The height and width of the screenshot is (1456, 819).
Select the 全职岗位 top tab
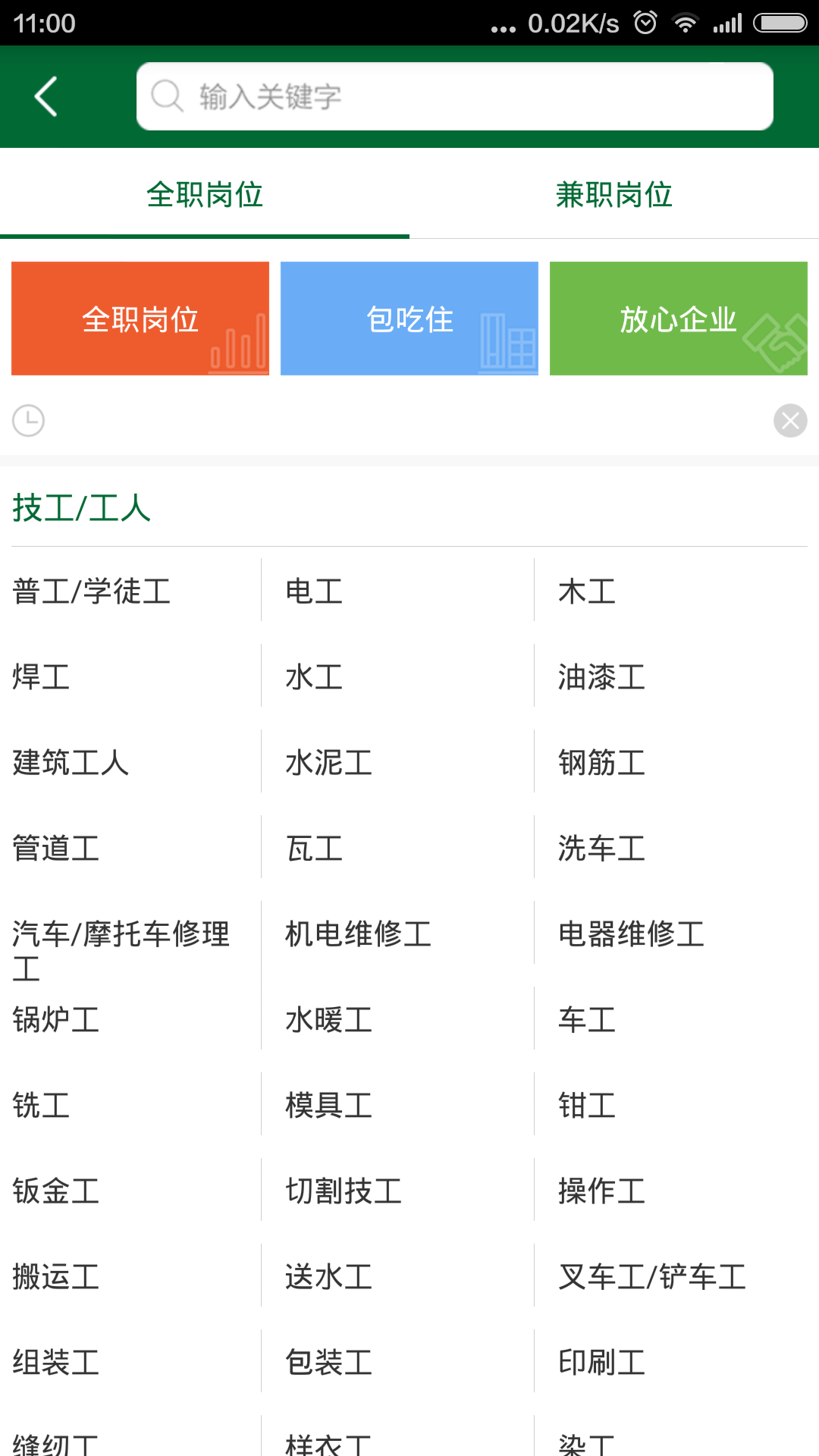205,194
